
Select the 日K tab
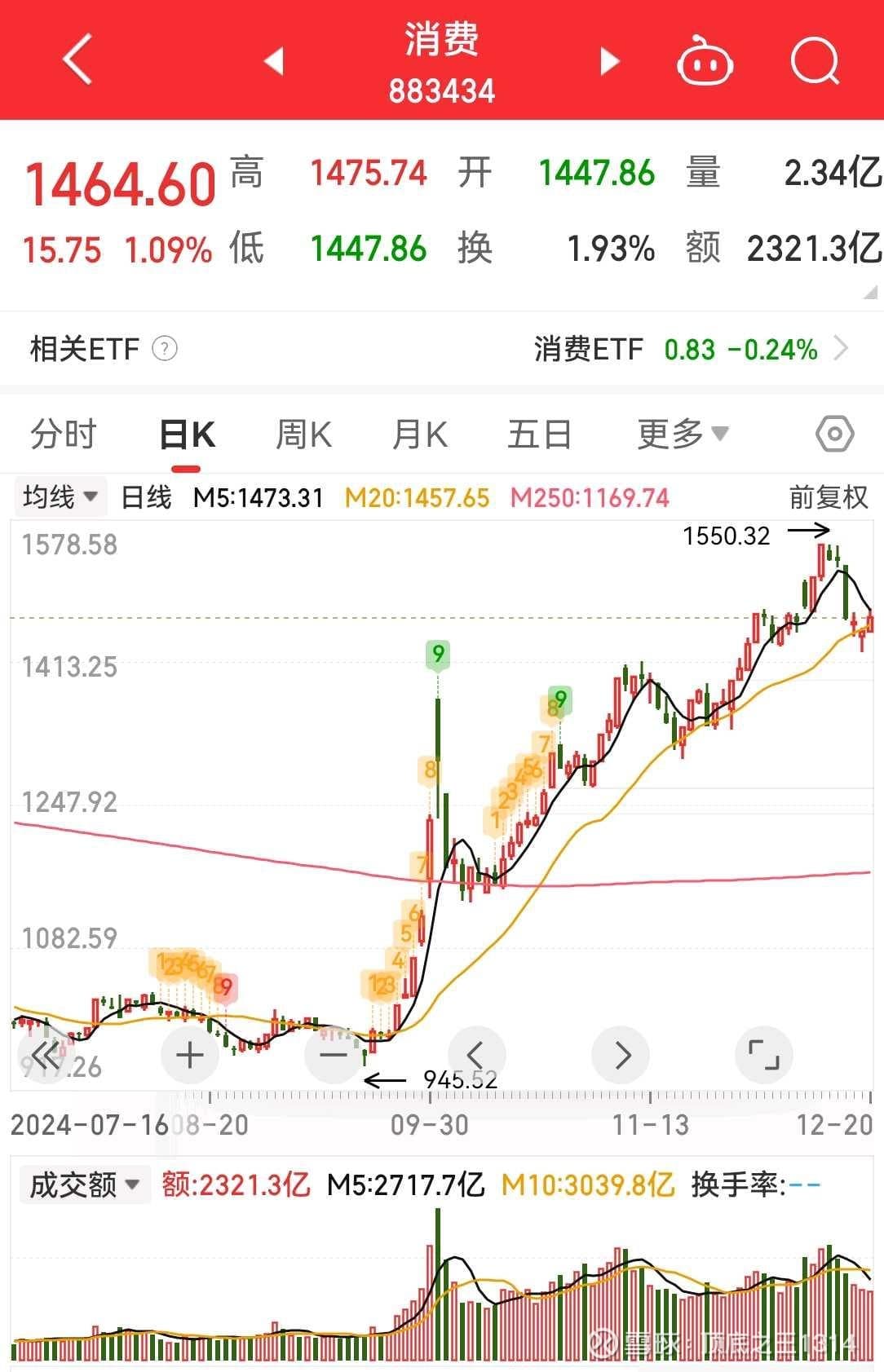pos(187,434)
